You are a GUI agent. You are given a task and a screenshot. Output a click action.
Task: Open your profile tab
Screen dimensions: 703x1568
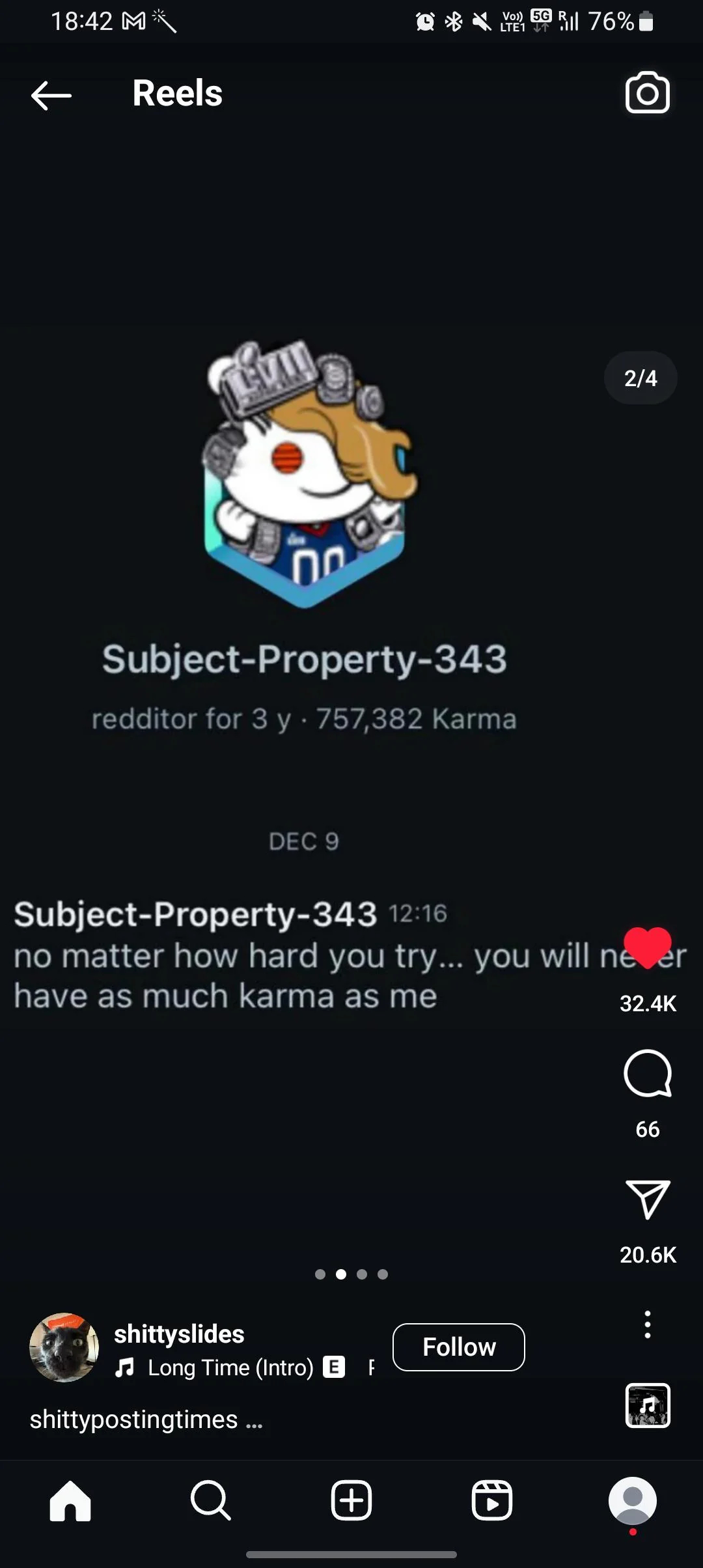pos(633,1500)
